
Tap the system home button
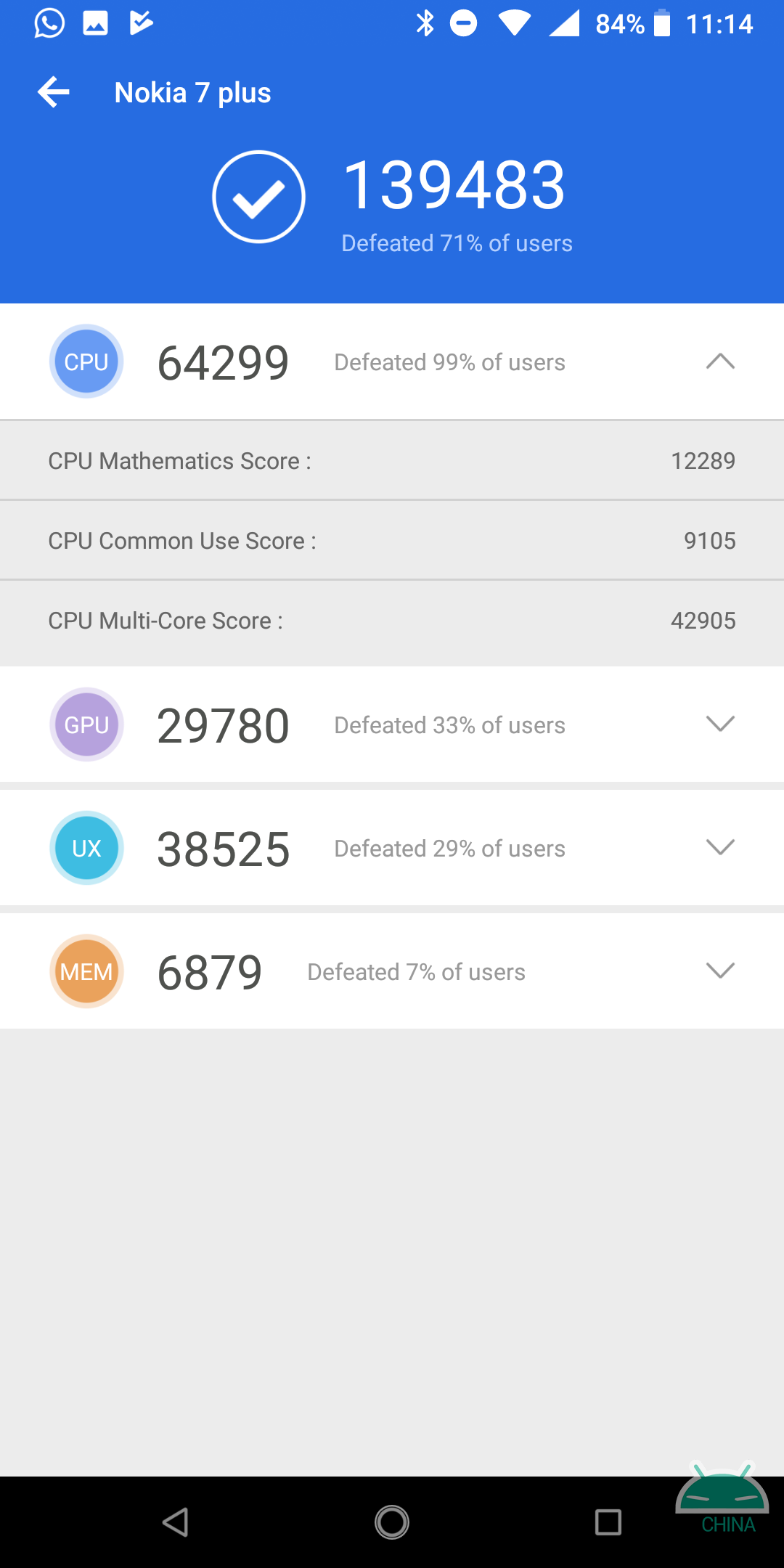coord(392,1522)
